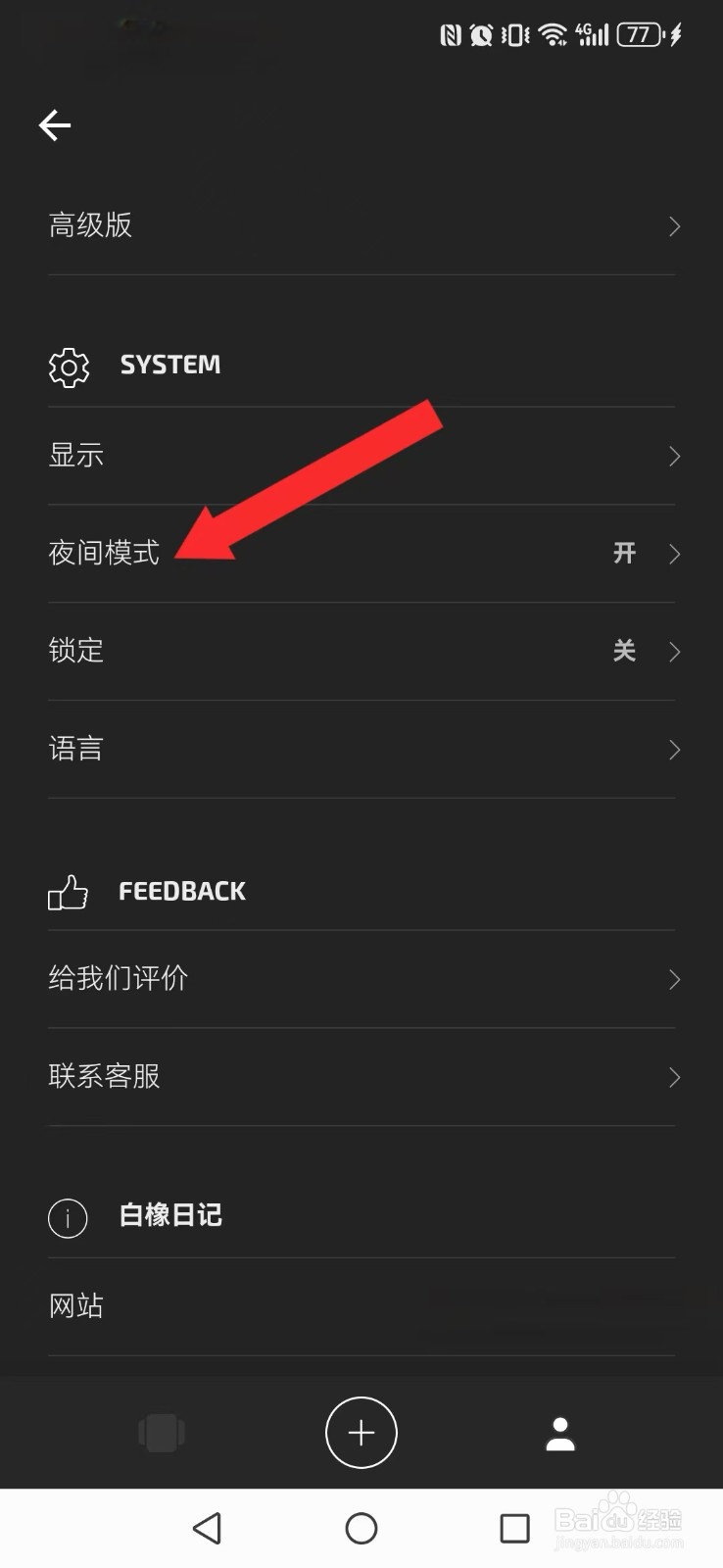Open the profile icon in bottom bar
This screenshot has width=723, height=1568.
559,1432
